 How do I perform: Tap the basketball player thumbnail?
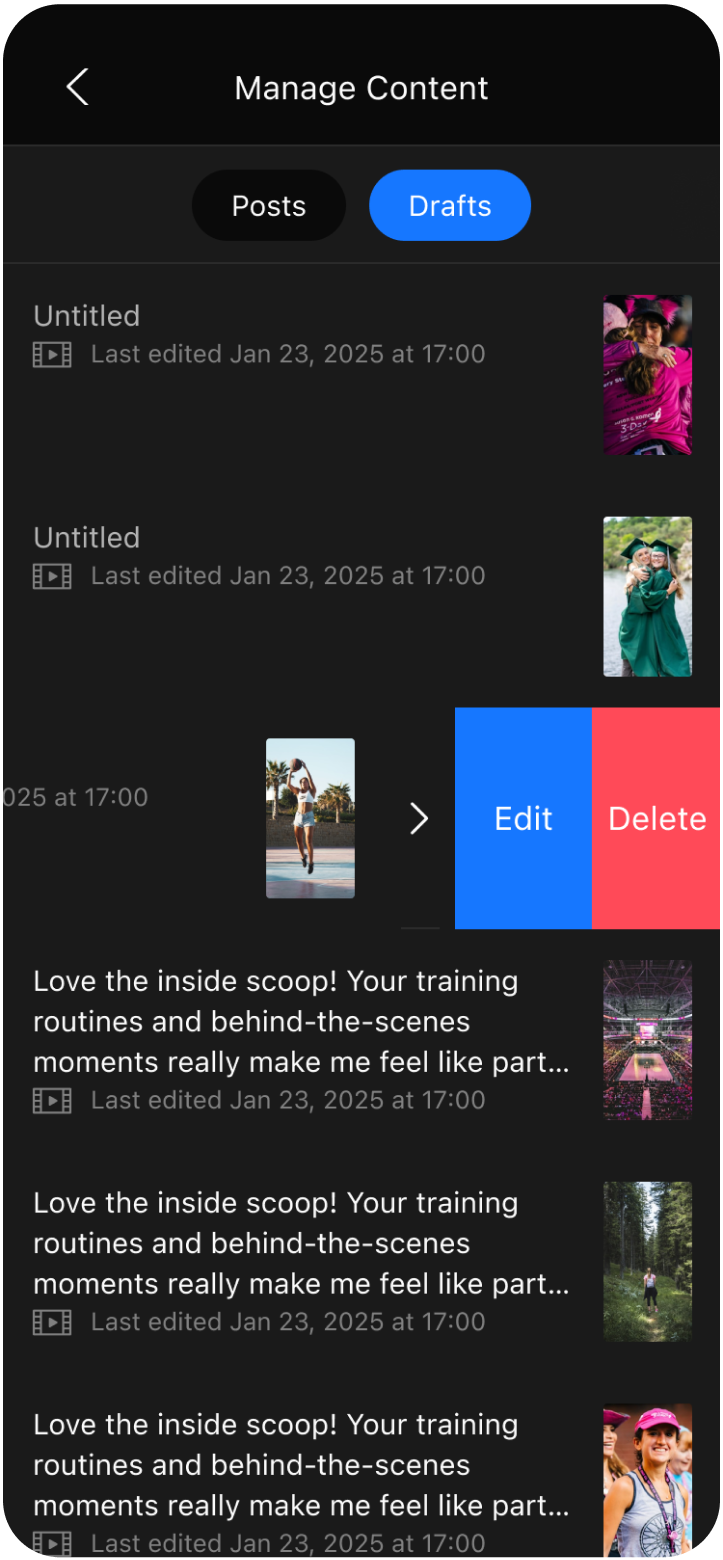310,819
